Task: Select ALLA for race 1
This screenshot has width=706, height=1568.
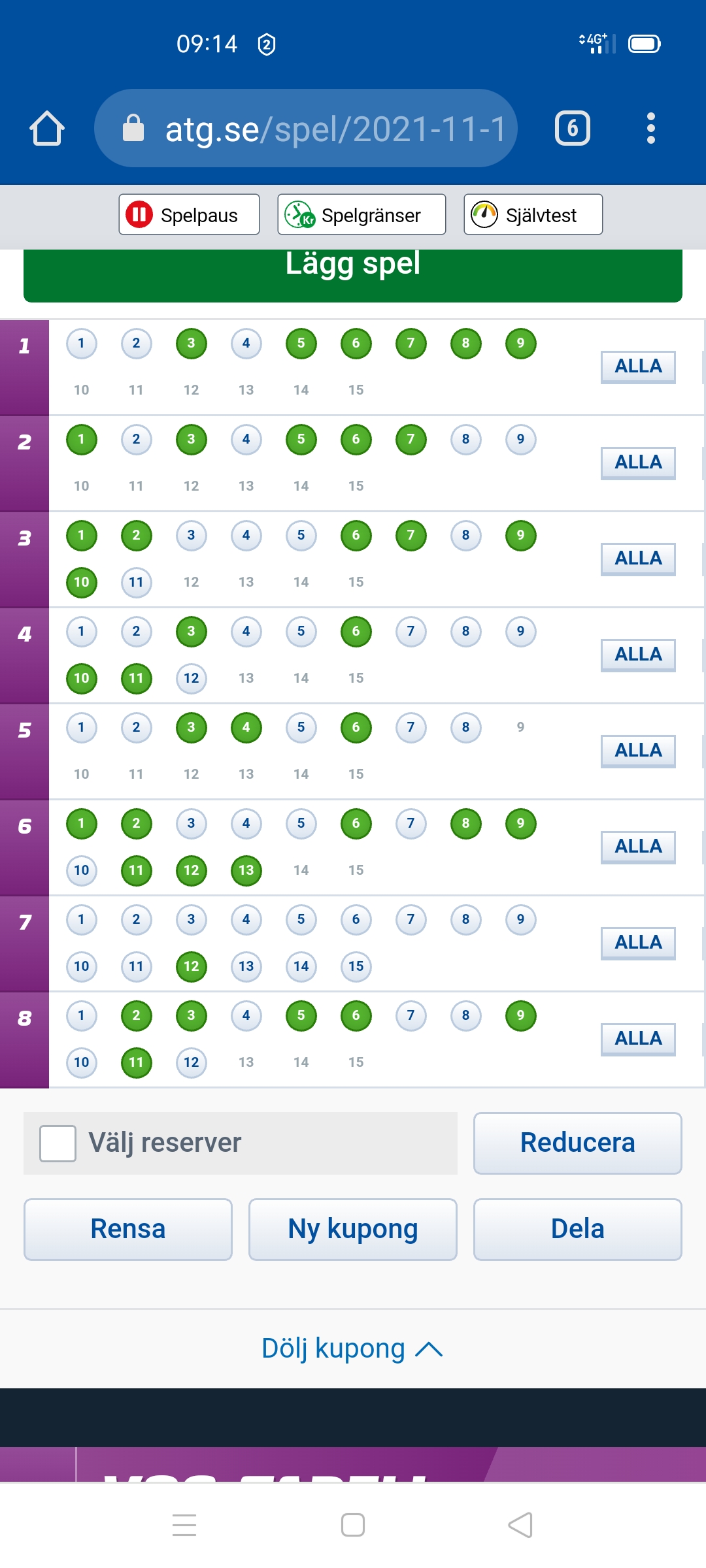Action: [x=638, y=367]
